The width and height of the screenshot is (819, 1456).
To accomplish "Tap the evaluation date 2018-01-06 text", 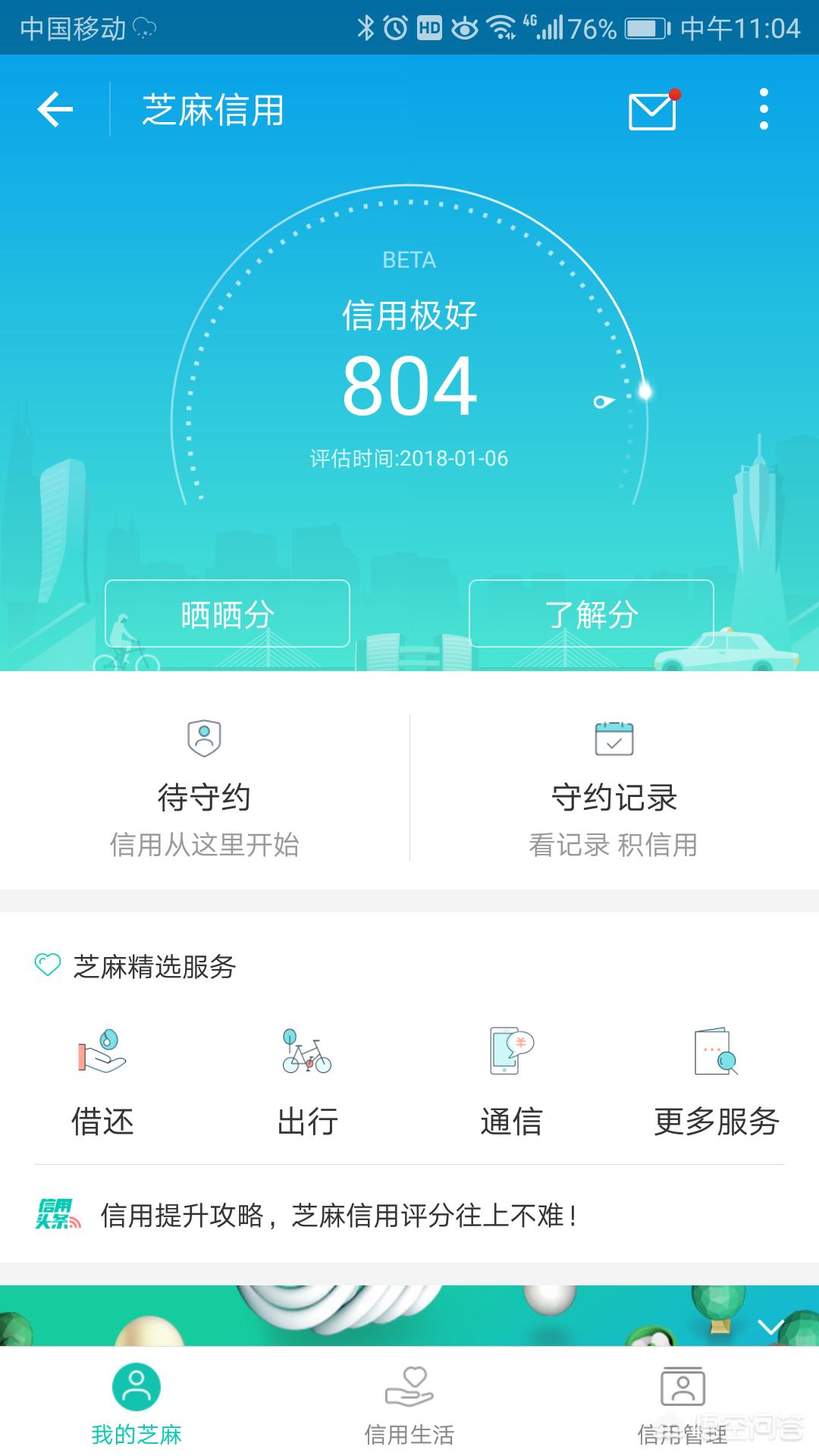I will click(409, 458).
